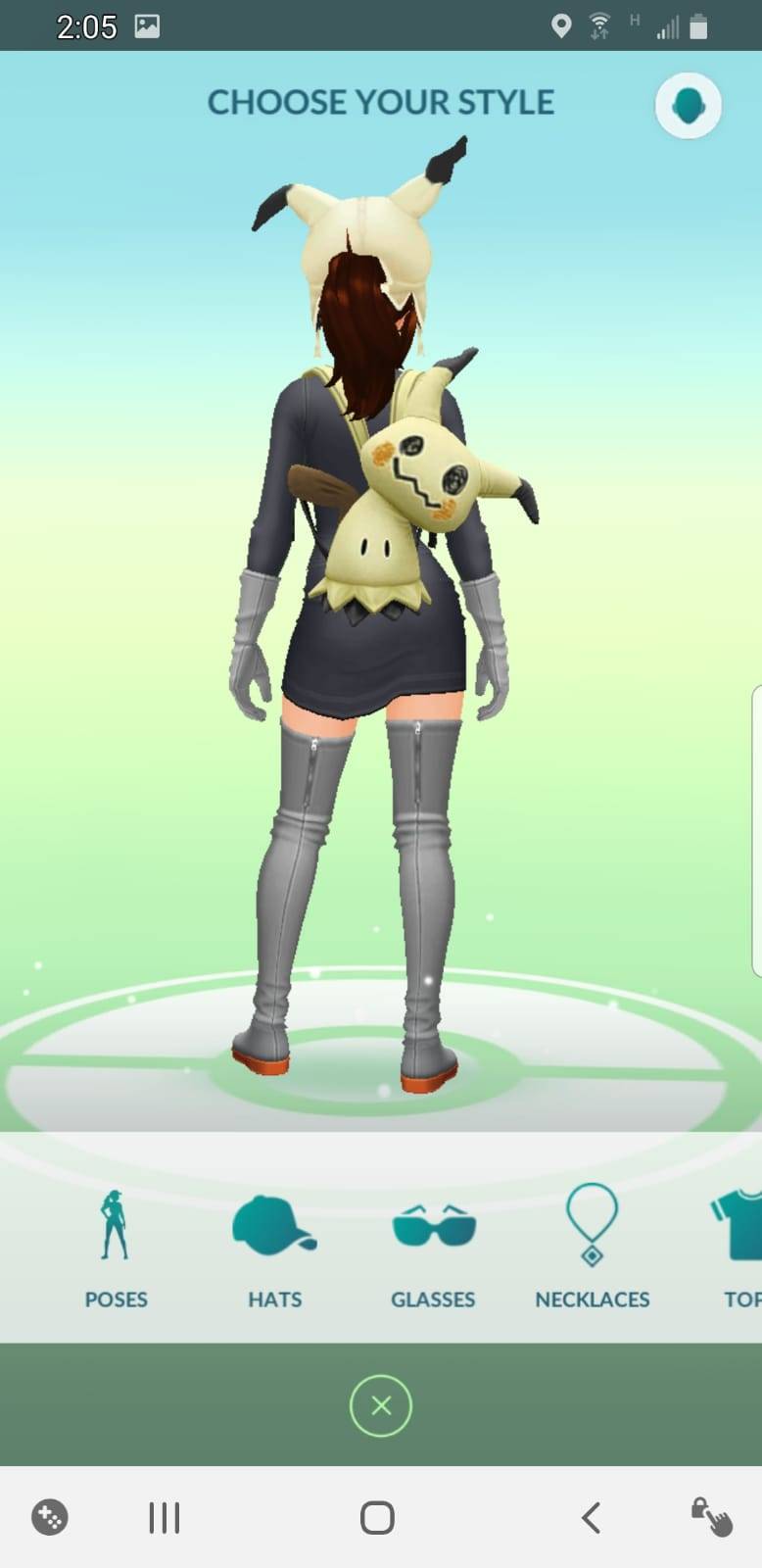Switch to the Glasses category
The image size is (762, 1568).
(433, 1248)
